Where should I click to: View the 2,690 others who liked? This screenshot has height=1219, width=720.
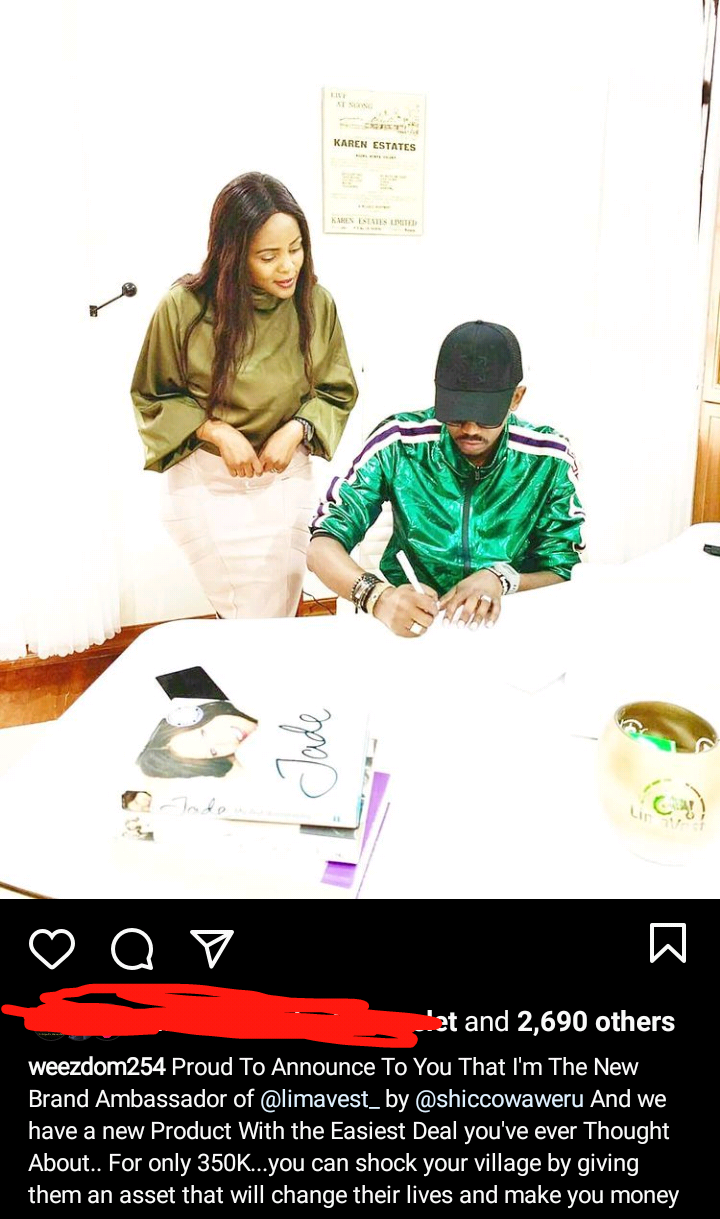[595, 1022]
